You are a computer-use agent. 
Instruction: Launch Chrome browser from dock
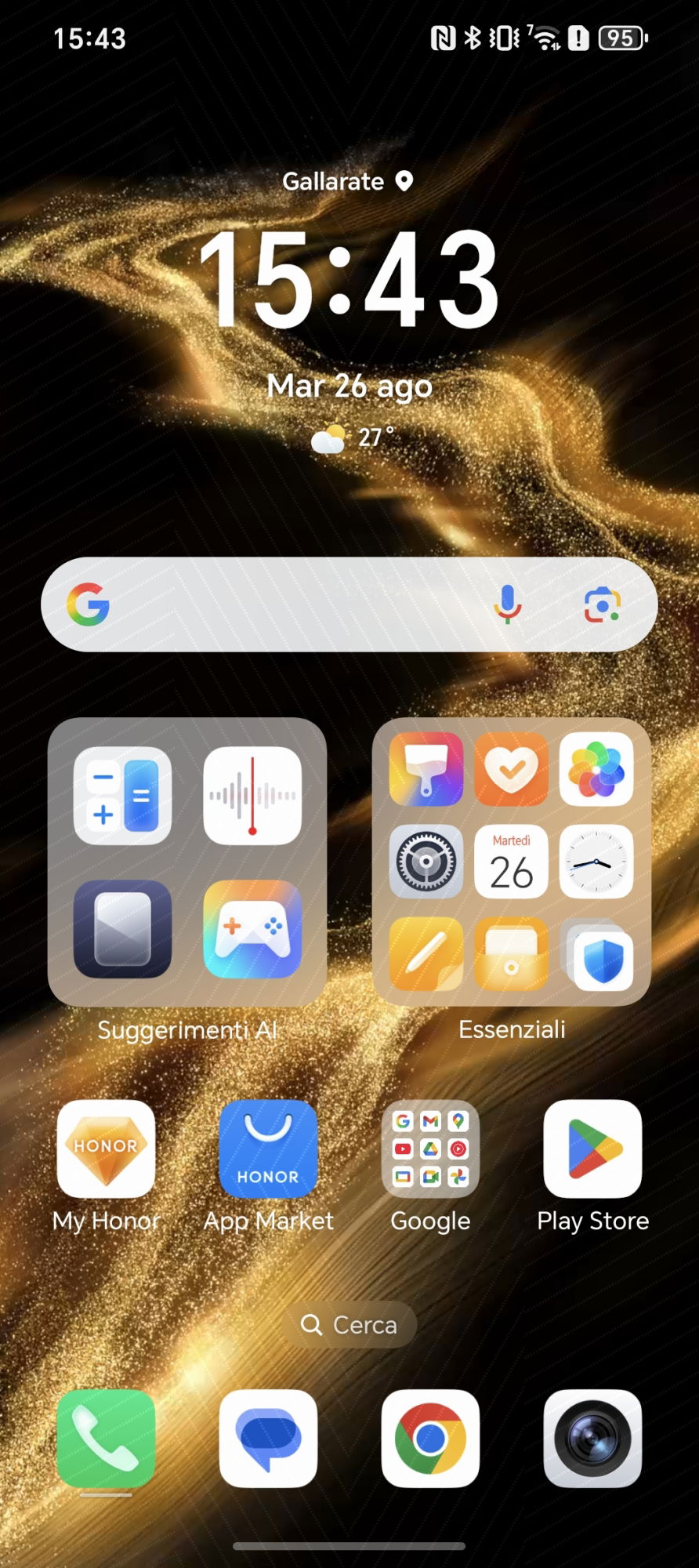coord(430,1439)
